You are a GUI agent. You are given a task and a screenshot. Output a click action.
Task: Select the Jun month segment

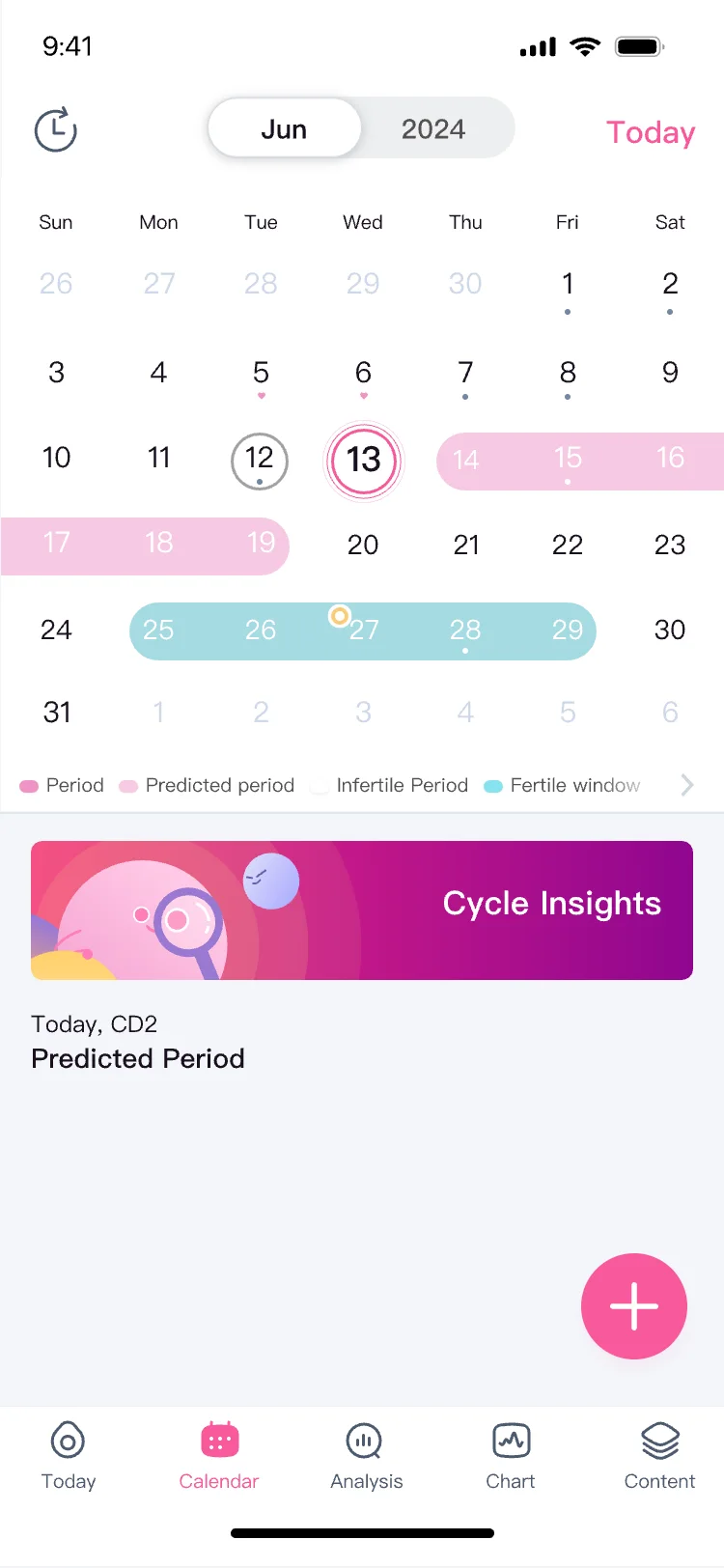click(x=285, y=128)
